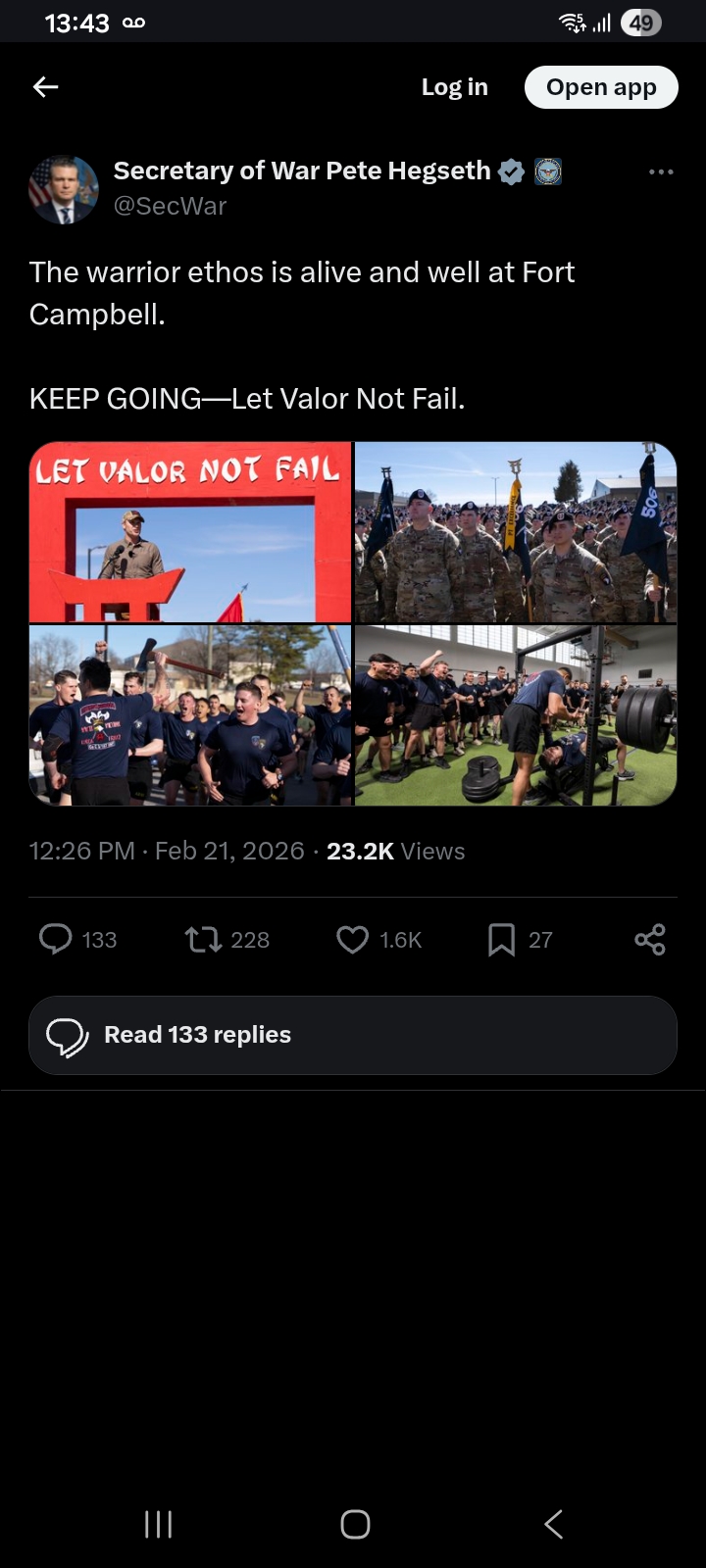Open recent apps from the navigation bar
706x1568 pixels.
tap(158, 1524)
